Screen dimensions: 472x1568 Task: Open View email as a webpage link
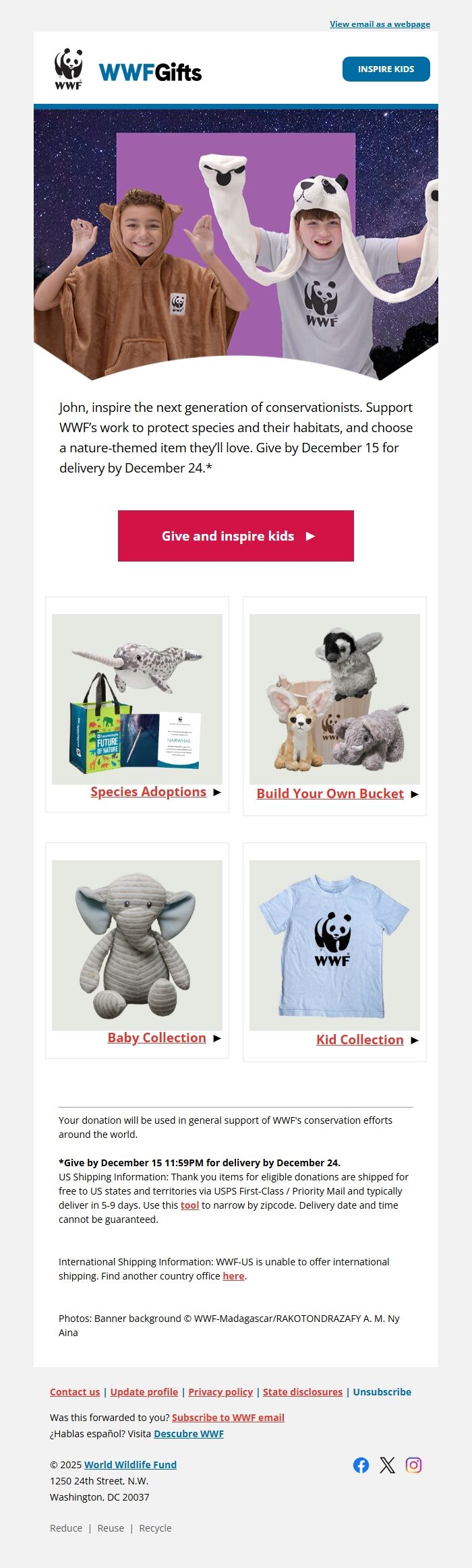tap(380, 24)
